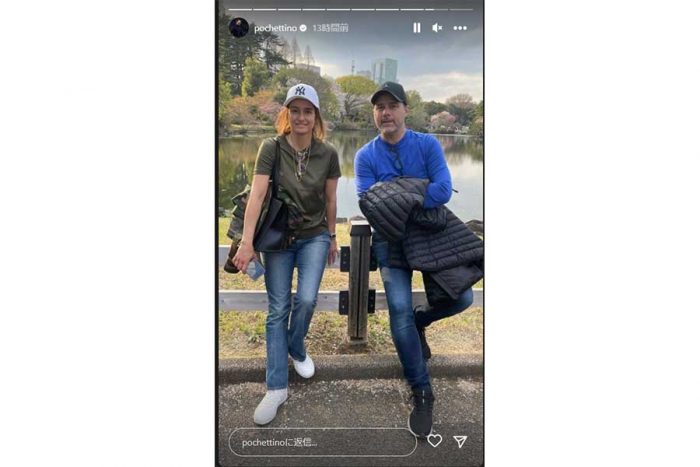Open pochettino's profile picture
The height and width of the screenshot is (467, 700).
point(239,28)
